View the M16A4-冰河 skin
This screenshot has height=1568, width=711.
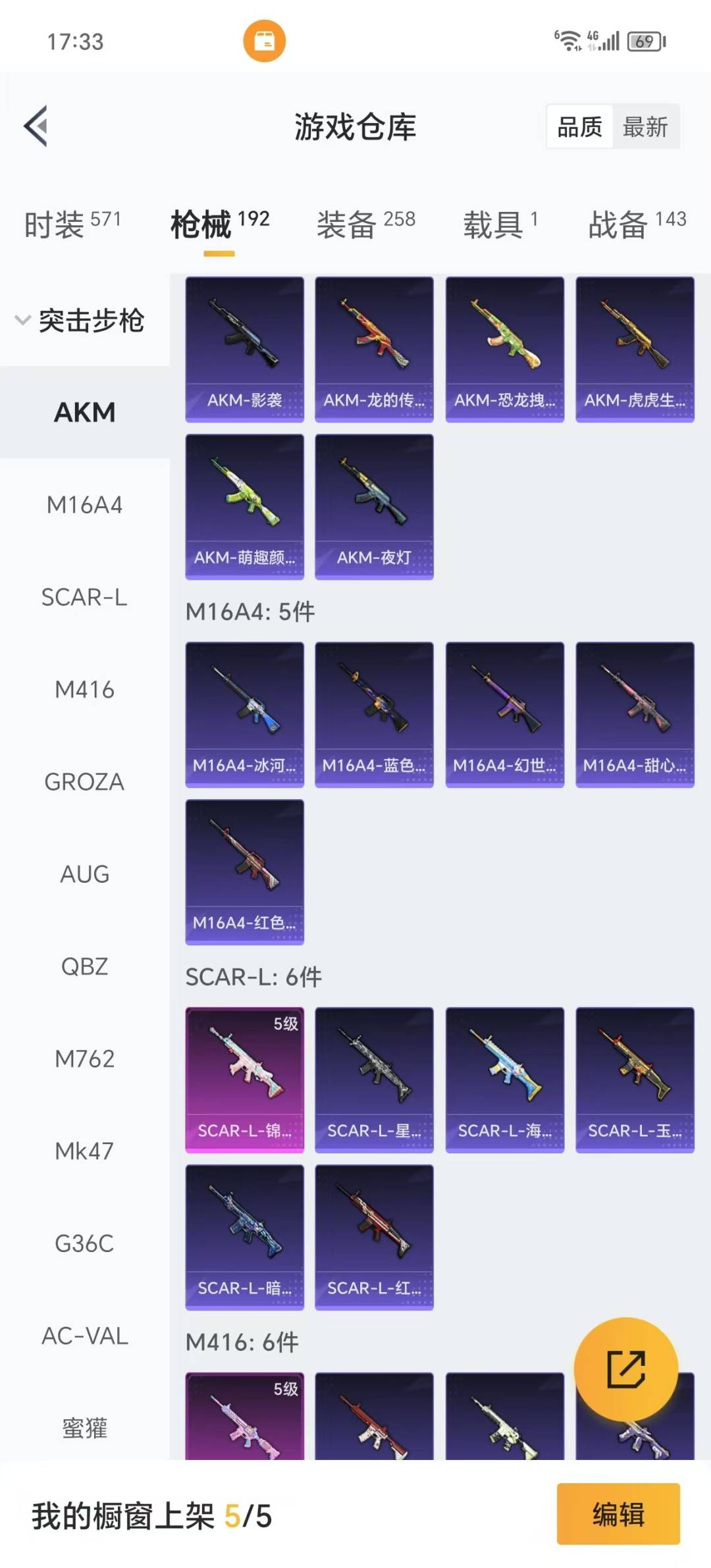click(x=244, y=714)
